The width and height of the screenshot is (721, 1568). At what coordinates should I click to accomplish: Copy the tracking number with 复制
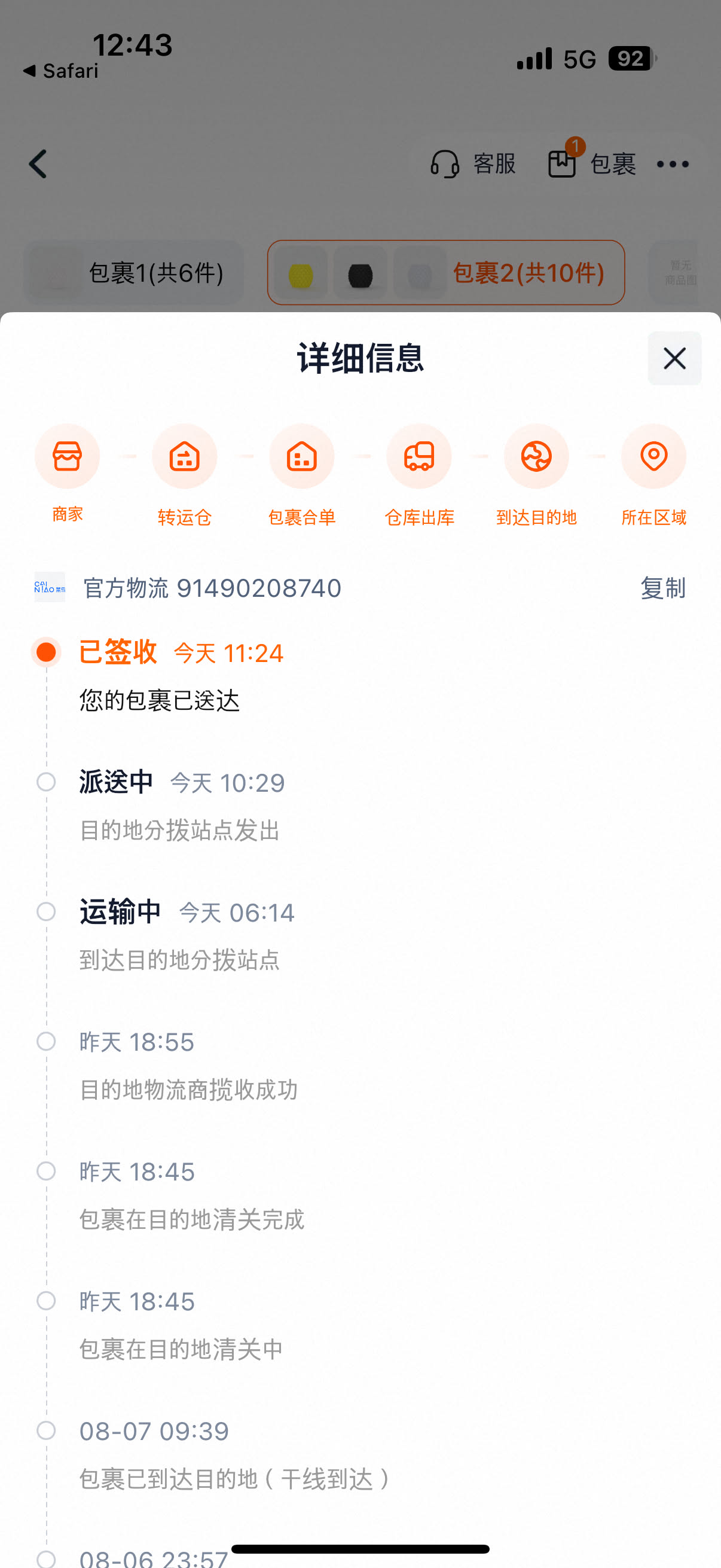(662, 588)
